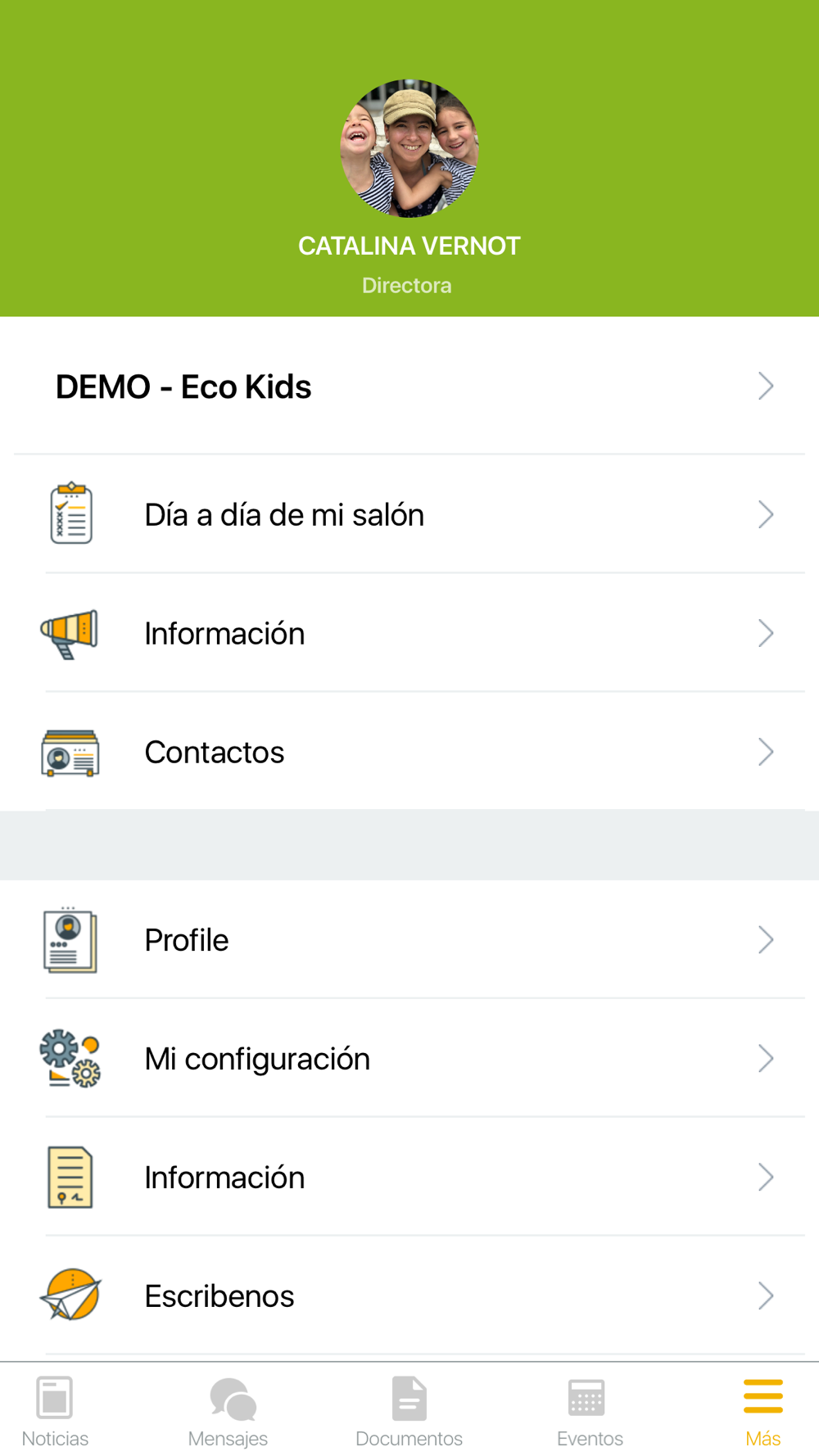
Task: Switch to the Documentos tab
Action: (x=409, y=1412)
